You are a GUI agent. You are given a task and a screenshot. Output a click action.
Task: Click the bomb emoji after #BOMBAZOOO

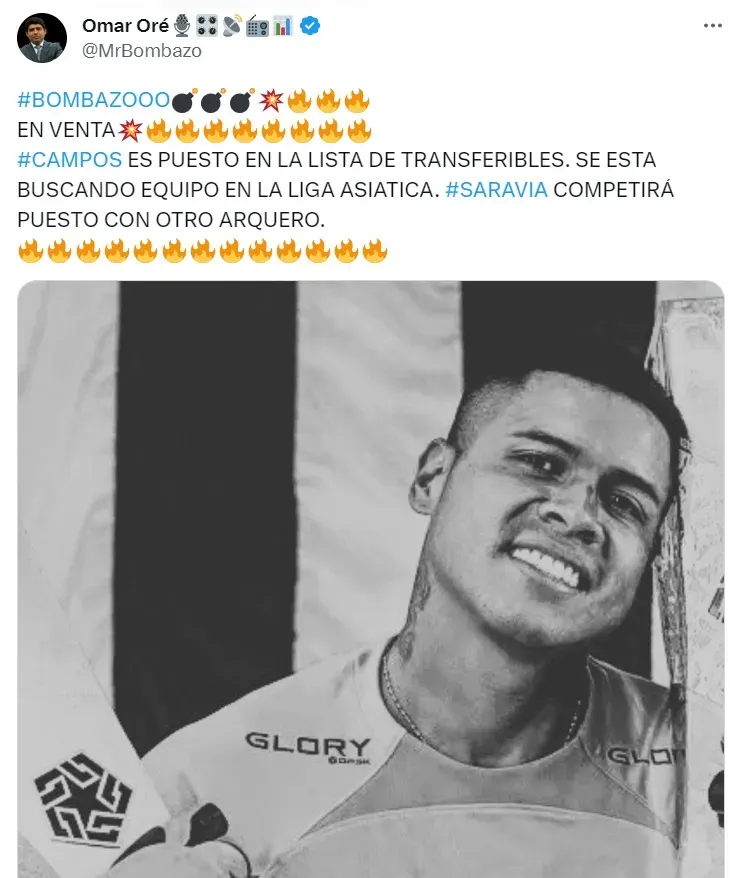click(185, 101)
